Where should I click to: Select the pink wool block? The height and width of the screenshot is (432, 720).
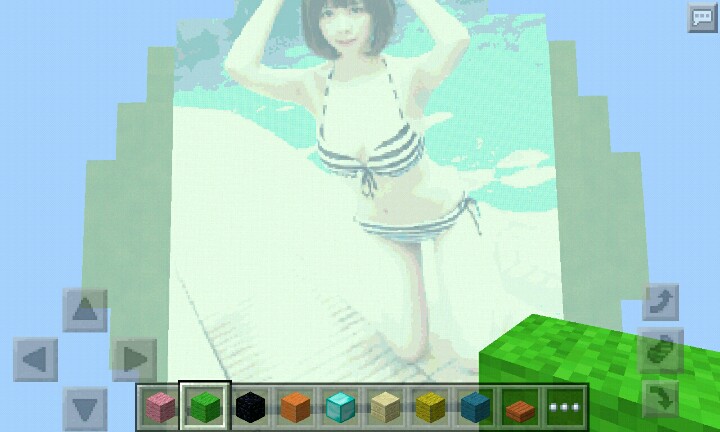[159, 407]
